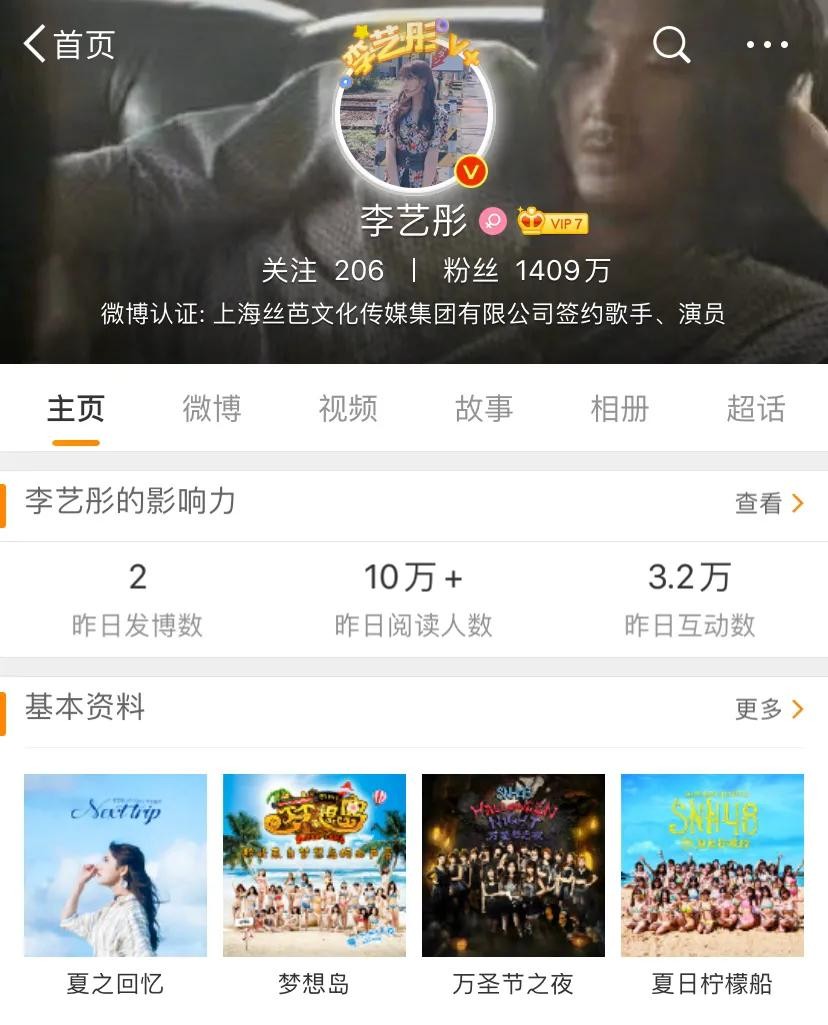Open the 夏日柠檬船 album
Image resolution: width=828 pixels, height=1025 pixels.
(x=712, y=866)
